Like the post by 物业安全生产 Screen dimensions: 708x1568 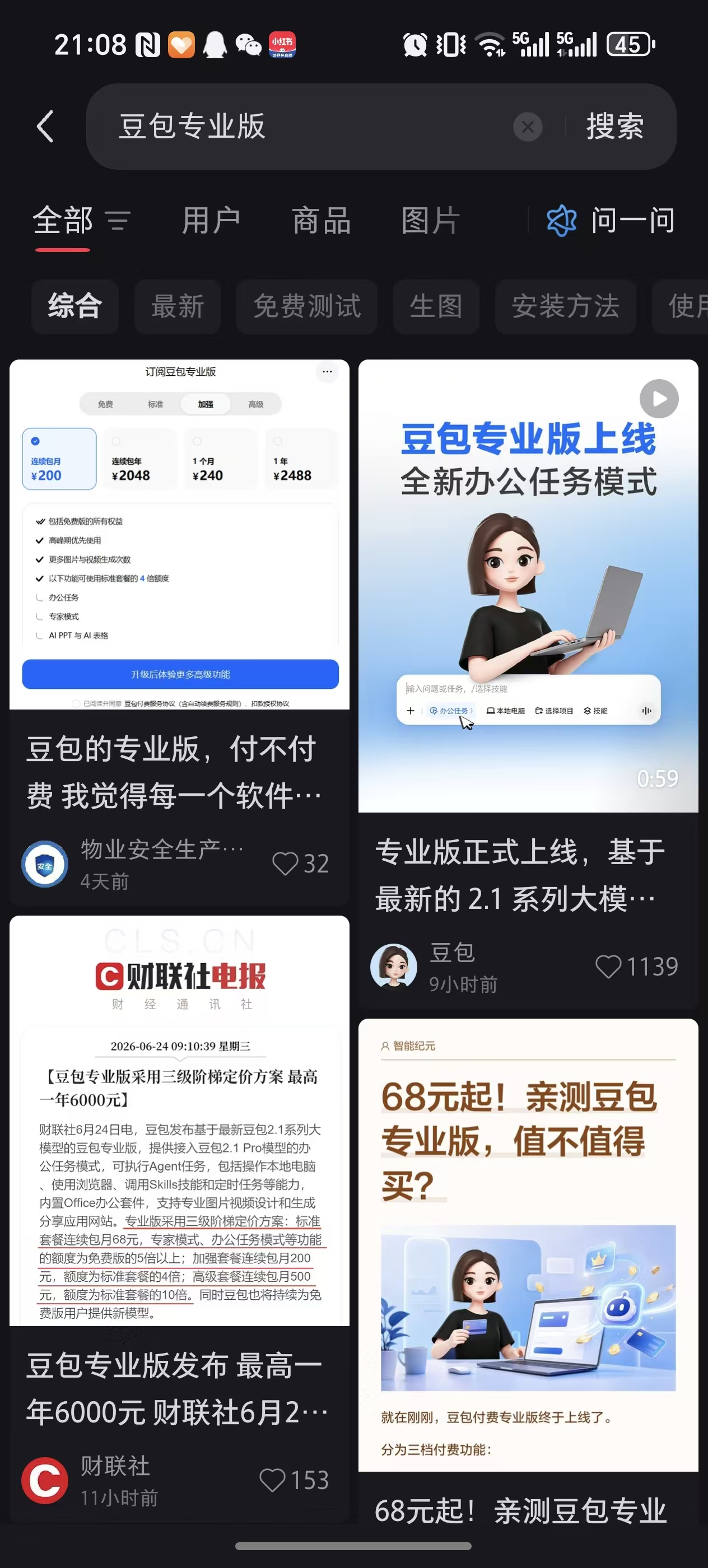301,864
